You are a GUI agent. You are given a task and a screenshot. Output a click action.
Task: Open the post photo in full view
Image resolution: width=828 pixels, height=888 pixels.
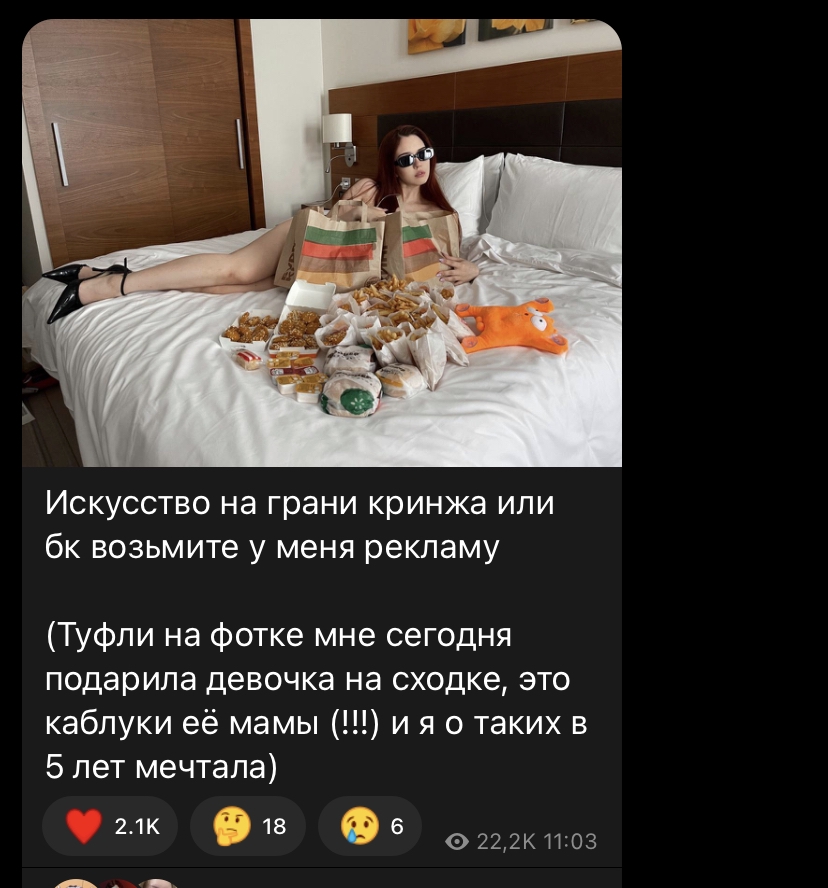click(x=322, y=243)
